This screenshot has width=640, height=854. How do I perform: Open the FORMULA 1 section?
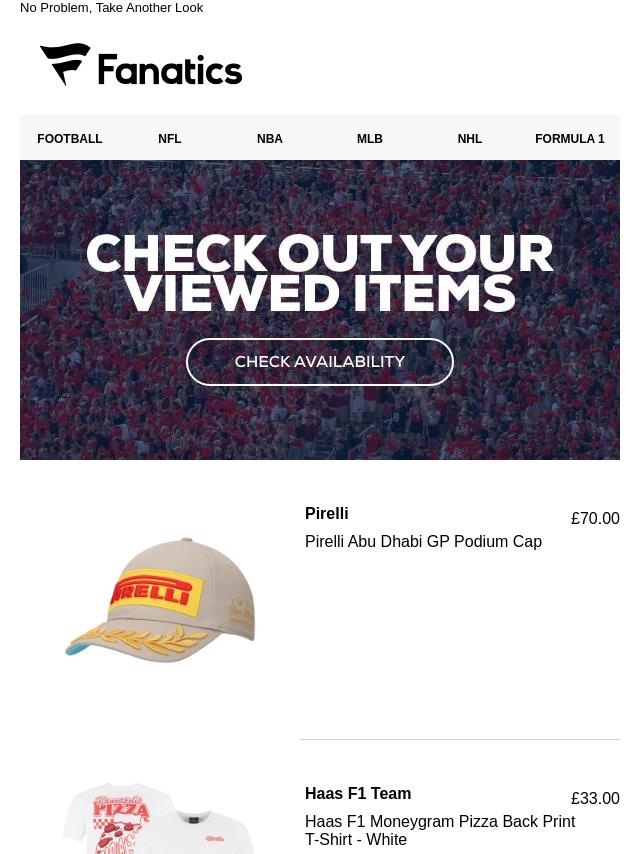[x=570, y=139]
